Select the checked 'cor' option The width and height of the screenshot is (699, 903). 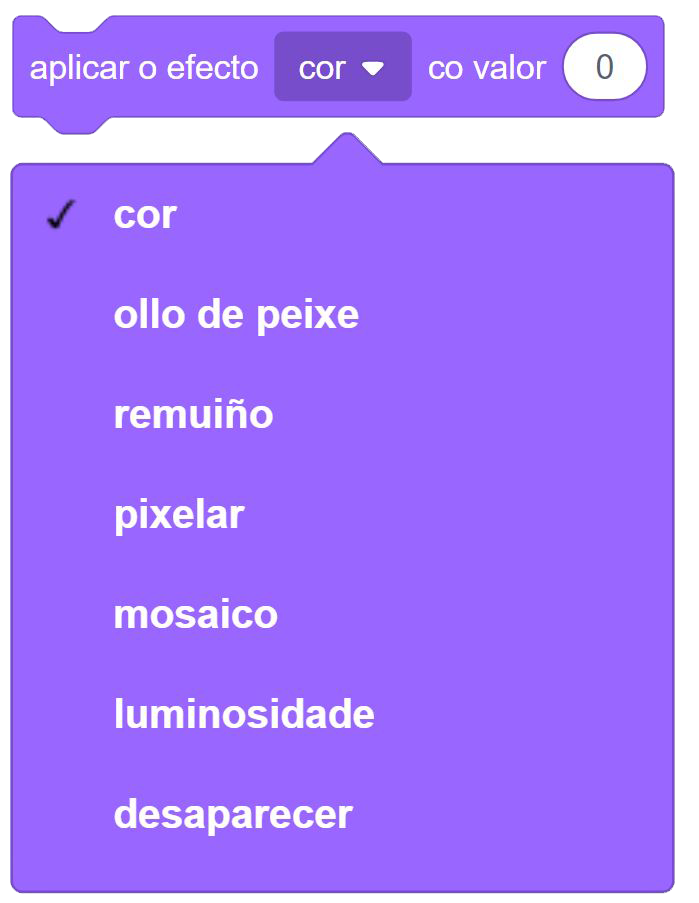(145, 215)
